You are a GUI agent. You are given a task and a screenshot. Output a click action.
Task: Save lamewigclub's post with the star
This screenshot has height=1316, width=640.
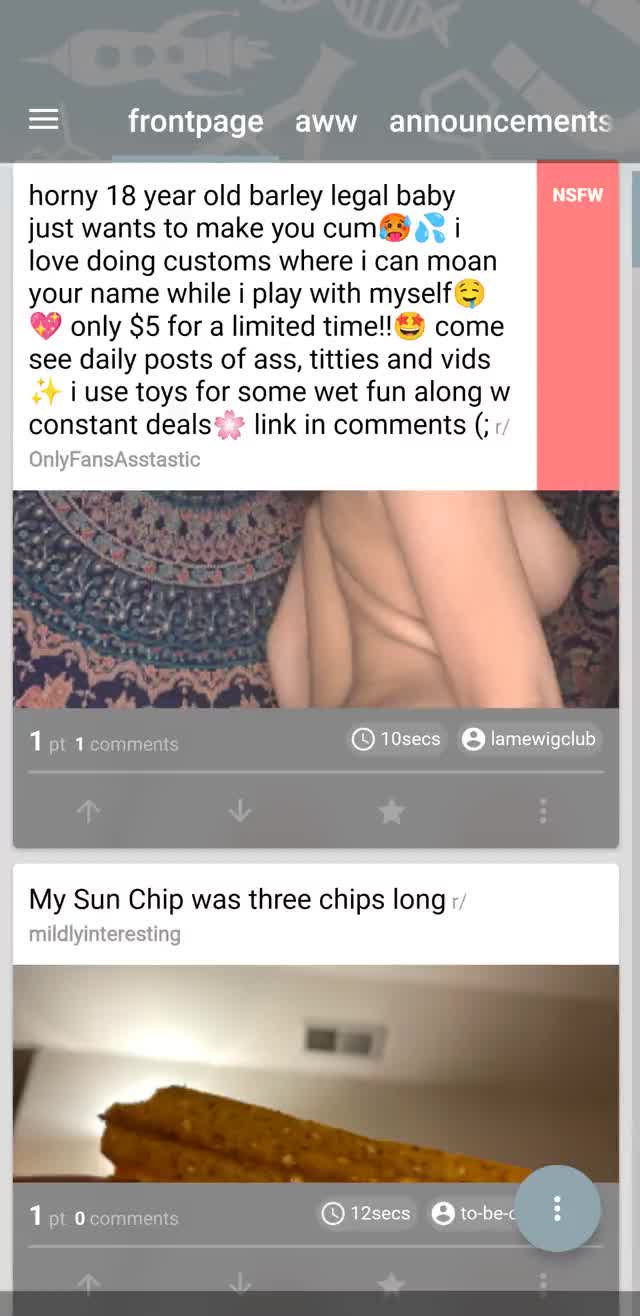tap(391, 811)
